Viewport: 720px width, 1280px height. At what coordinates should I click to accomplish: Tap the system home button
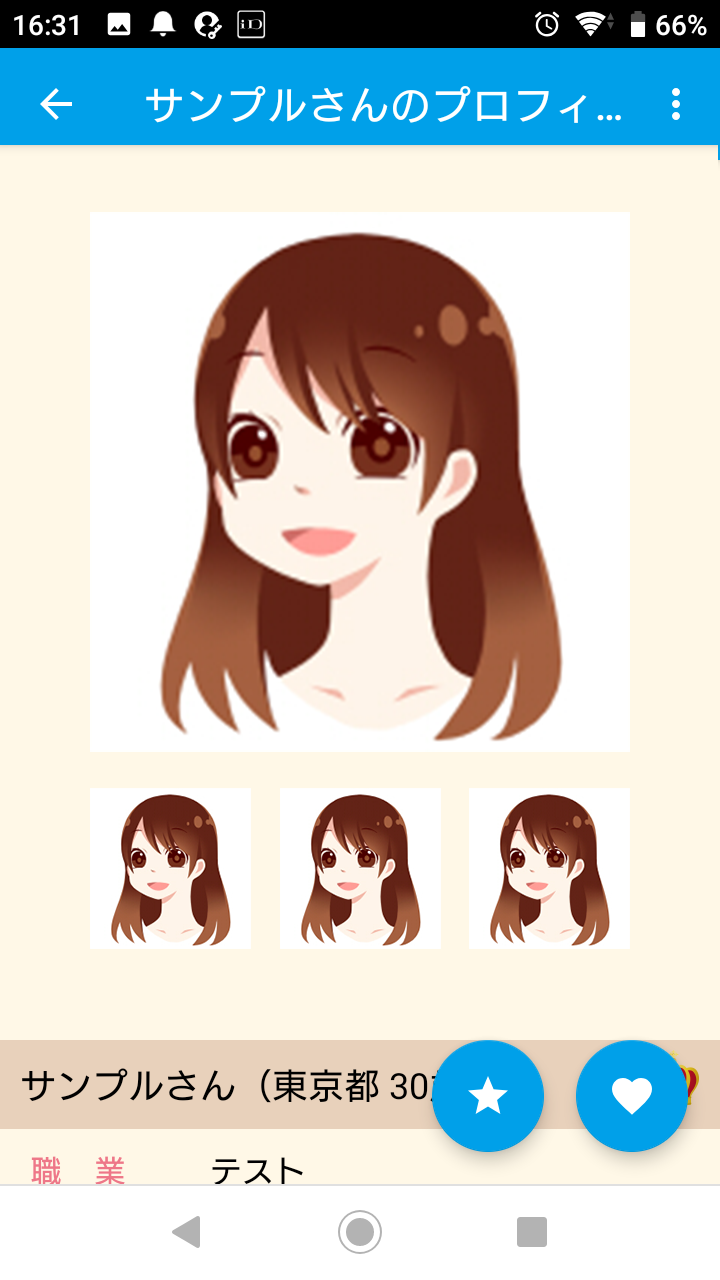coord(360,1231)
